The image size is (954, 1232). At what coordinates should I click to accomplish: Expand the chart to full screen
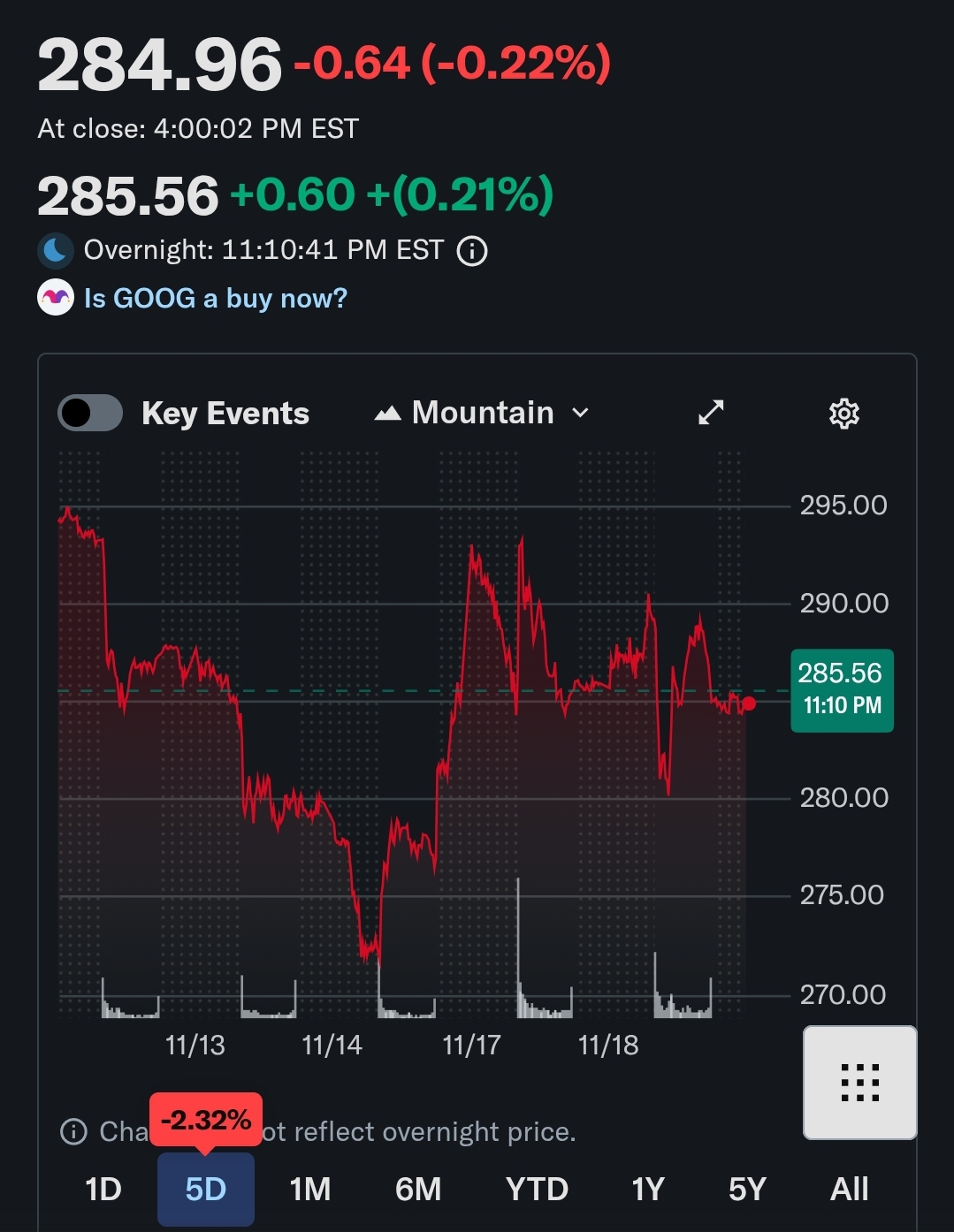tap(711, 413)
